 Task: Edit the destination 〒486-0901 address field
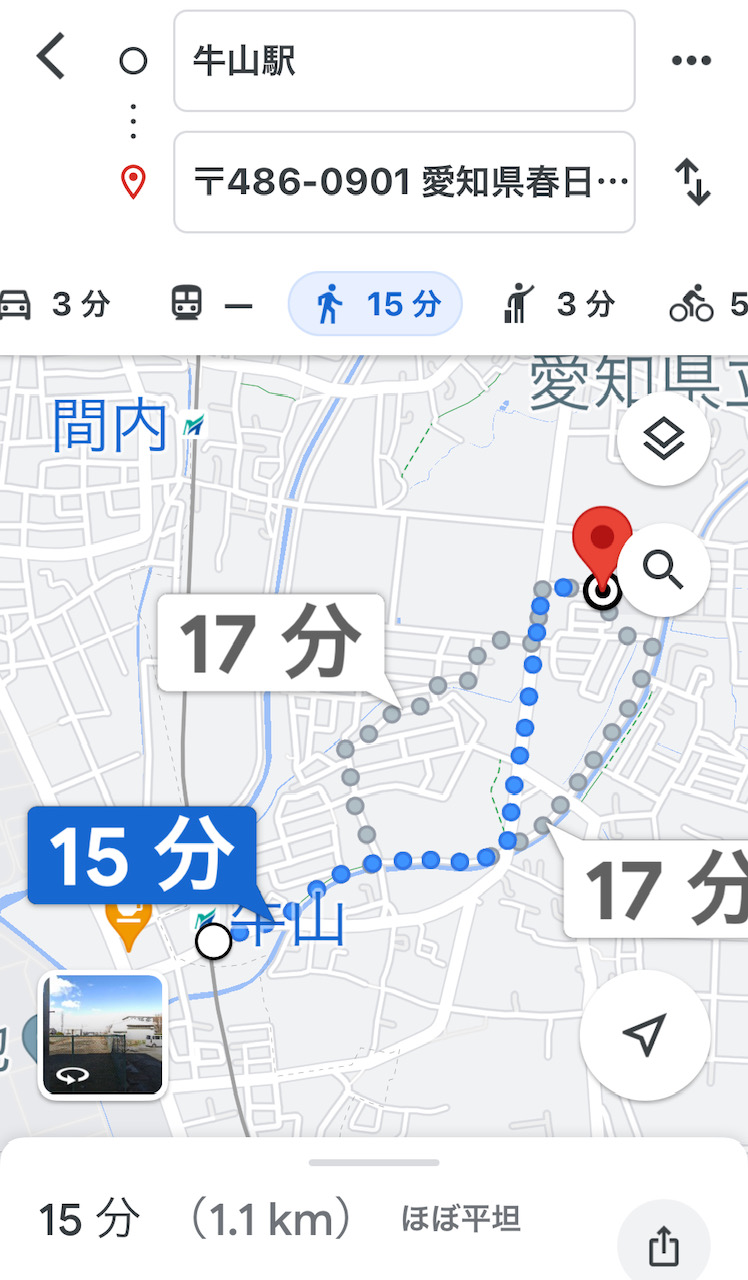pos(404,182)
